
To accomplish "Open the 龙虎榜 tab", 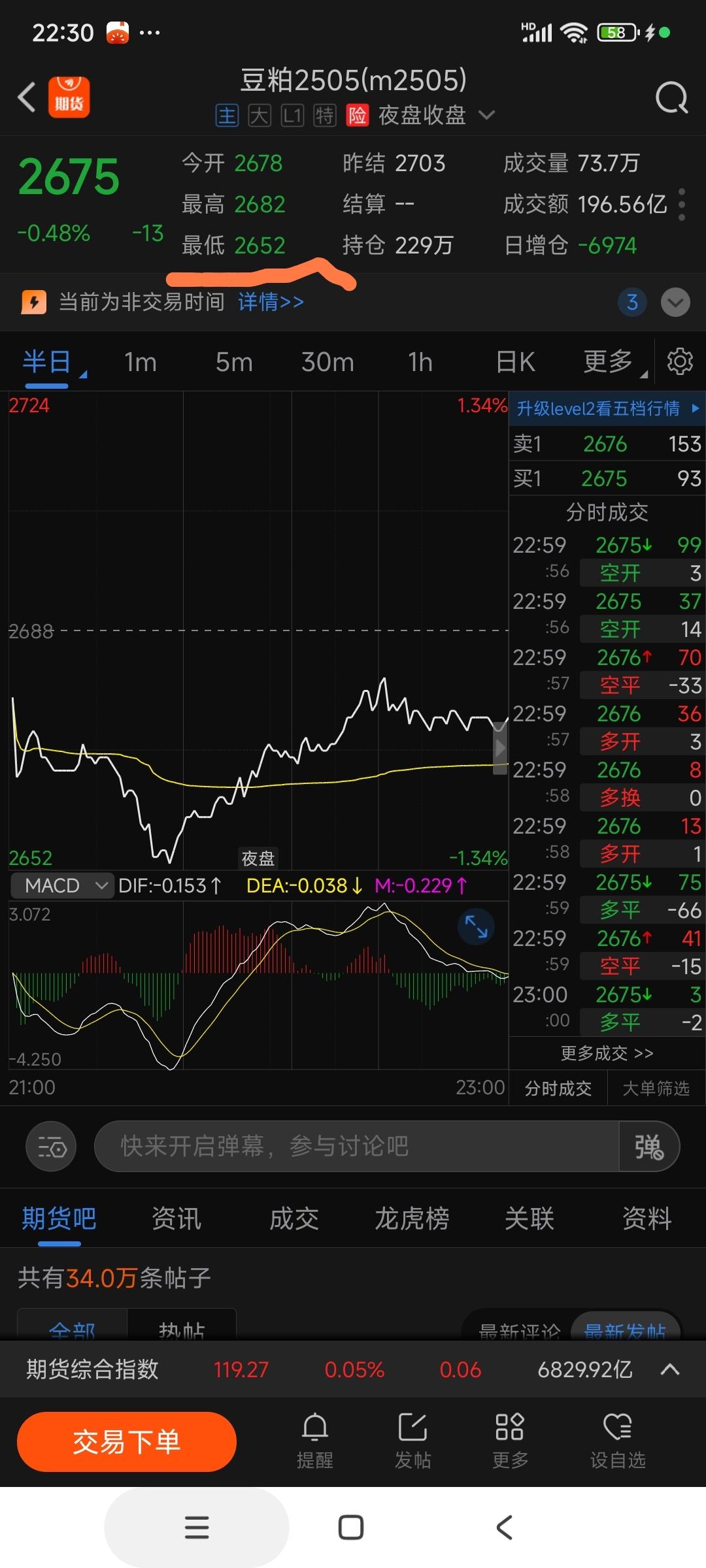I will point(412,1218).
